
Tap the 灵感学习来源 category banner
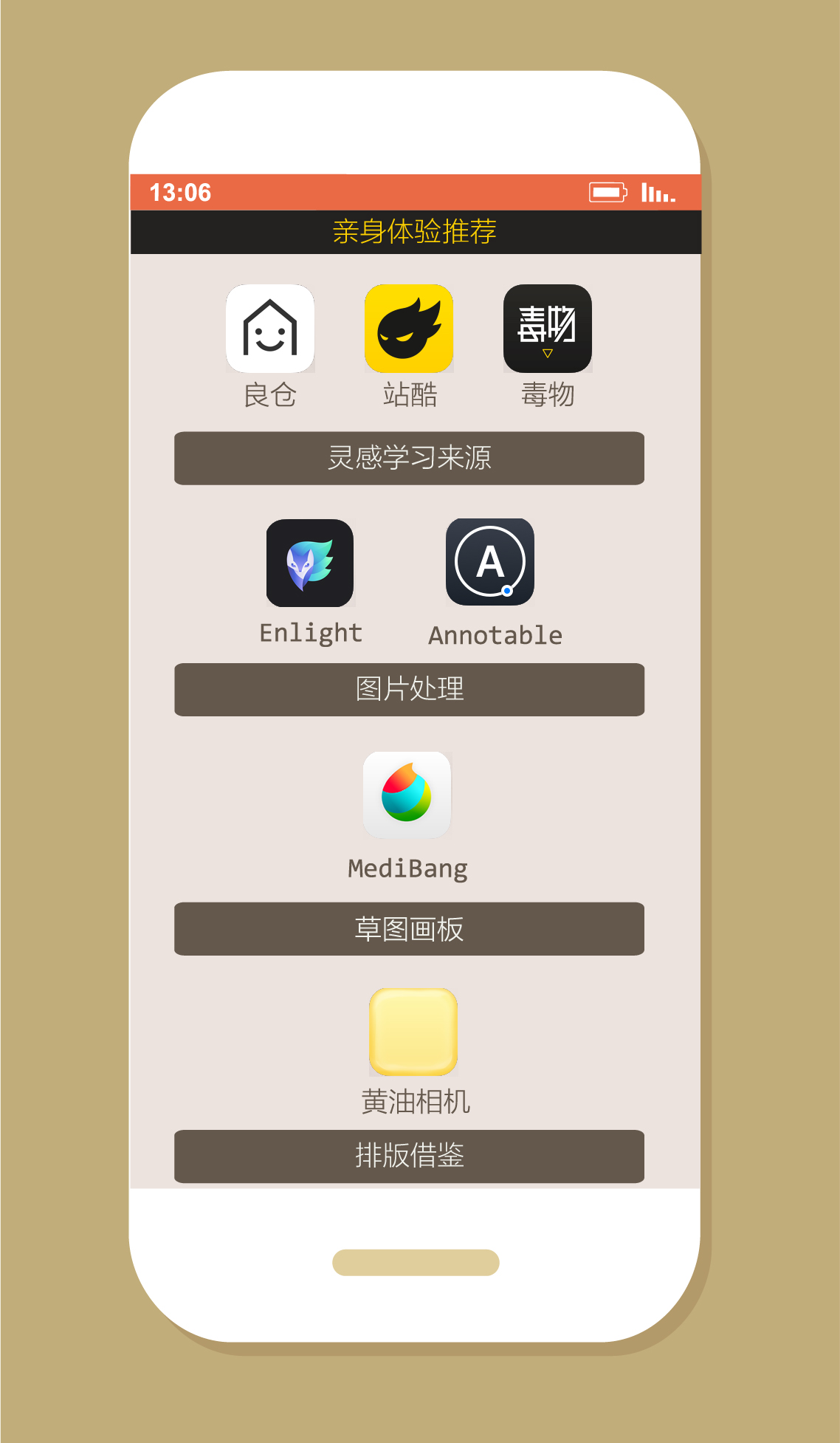pyautogui.click(x=408, y=459)
